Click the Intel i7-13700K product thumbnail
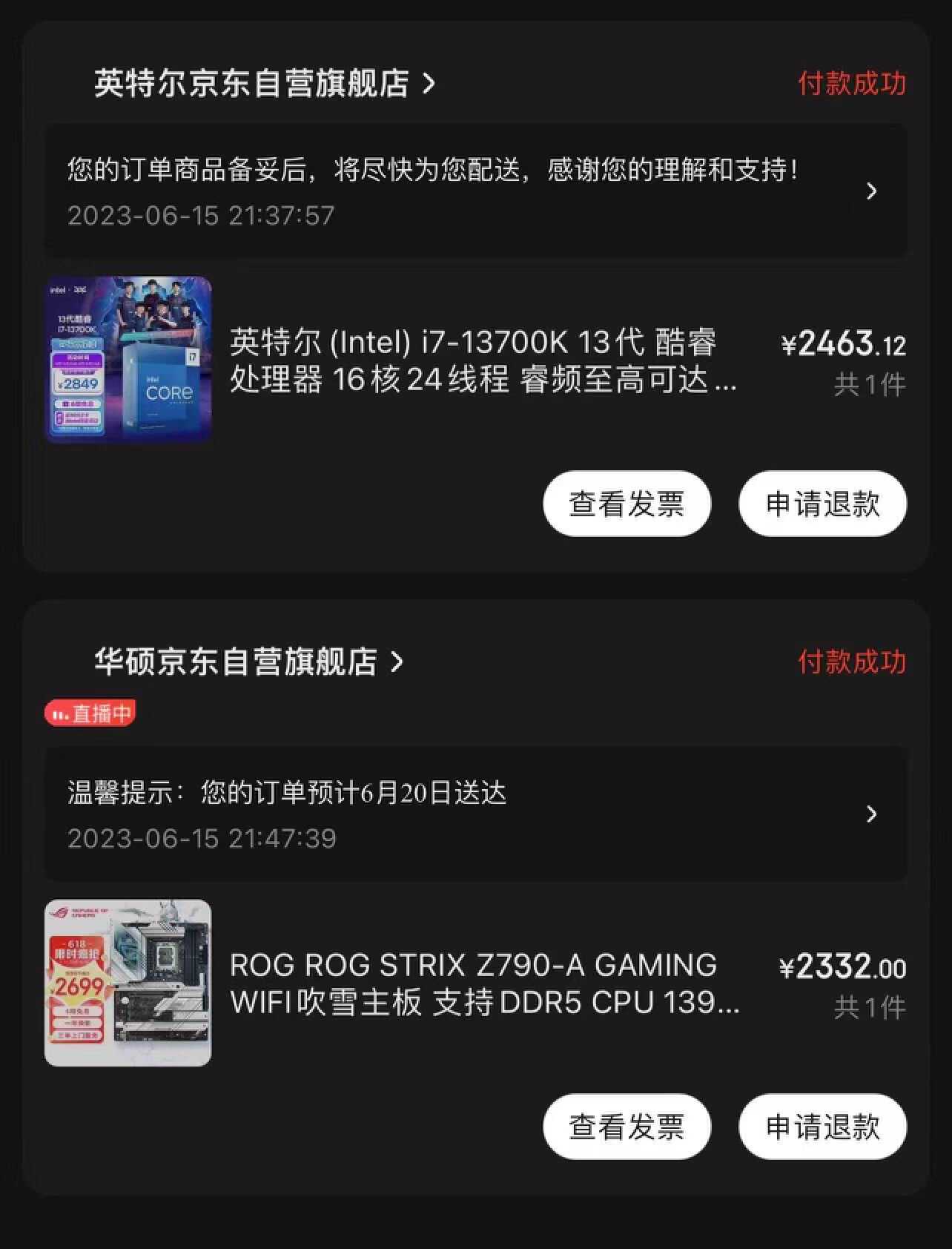Screen dimensions: 952x1249 point(128,357)
